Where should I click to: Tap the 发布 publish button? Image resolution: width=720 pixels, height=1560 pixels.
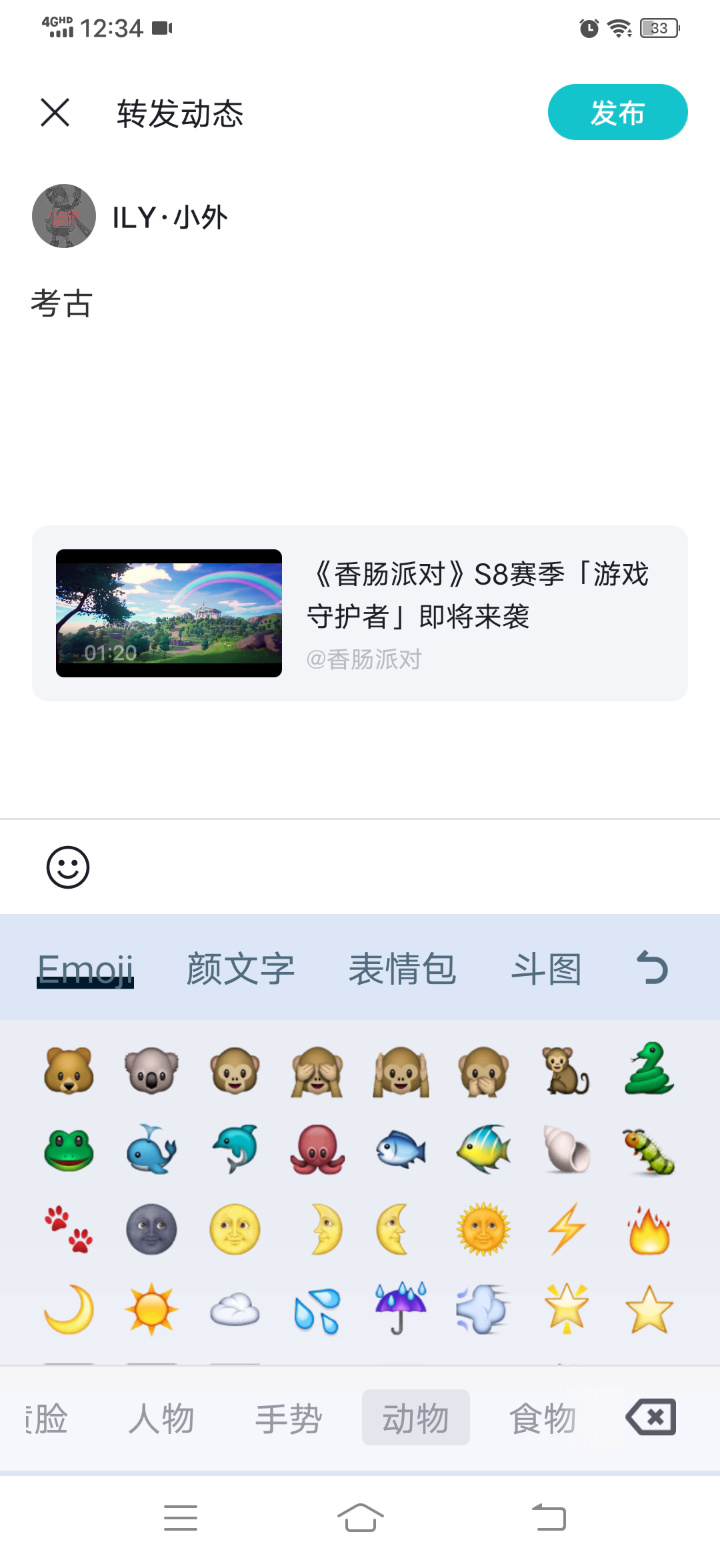617,112
